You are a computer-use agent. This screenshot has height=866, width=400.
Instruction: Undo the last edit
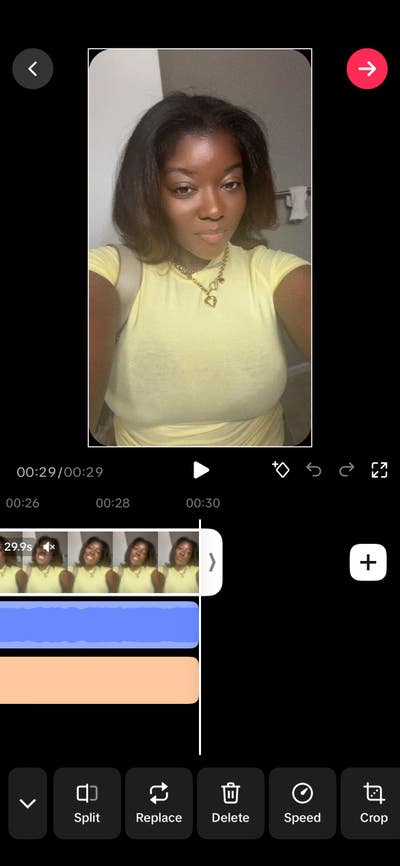click(314, 470)
